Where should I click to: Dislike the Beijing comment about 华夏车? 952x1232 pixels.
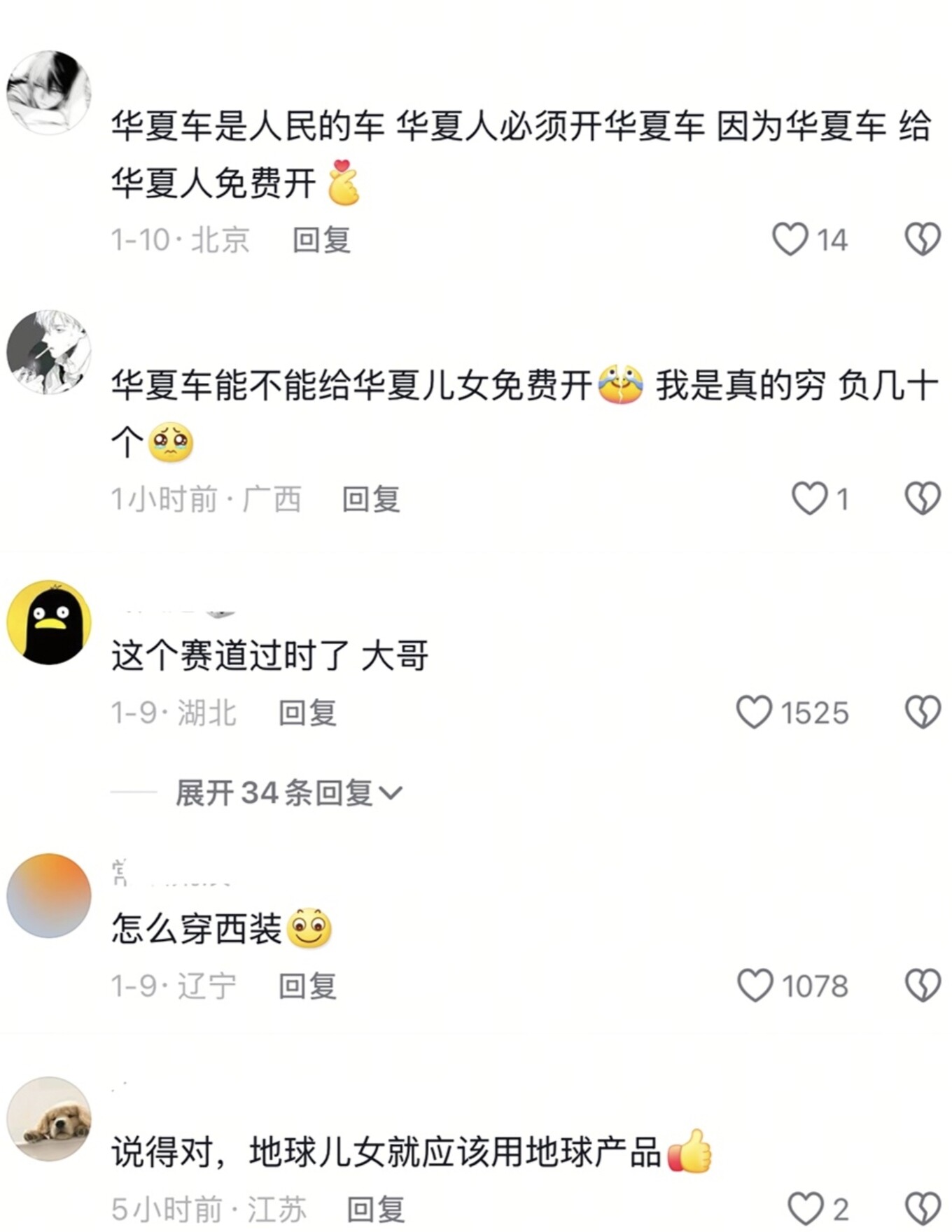point(923,239)
